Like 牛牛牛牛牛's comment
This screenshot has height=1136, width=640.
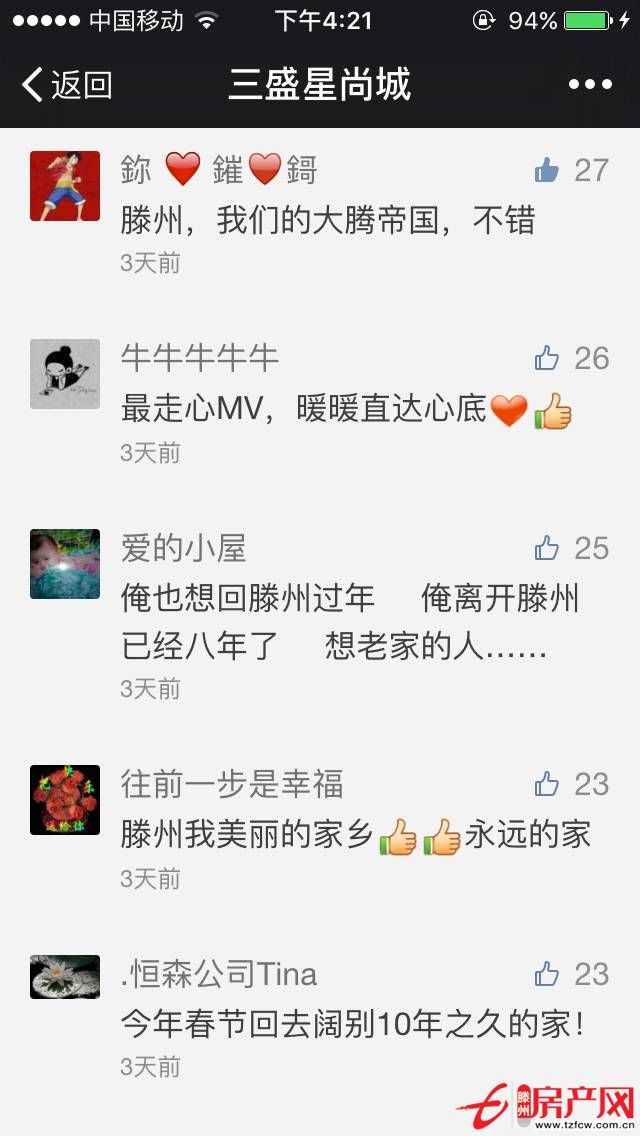[547, 358]
